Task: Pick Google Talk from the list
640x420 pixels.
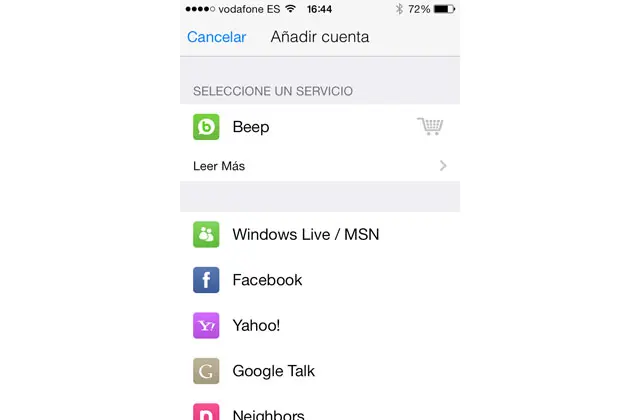Action: pos(273,371)
